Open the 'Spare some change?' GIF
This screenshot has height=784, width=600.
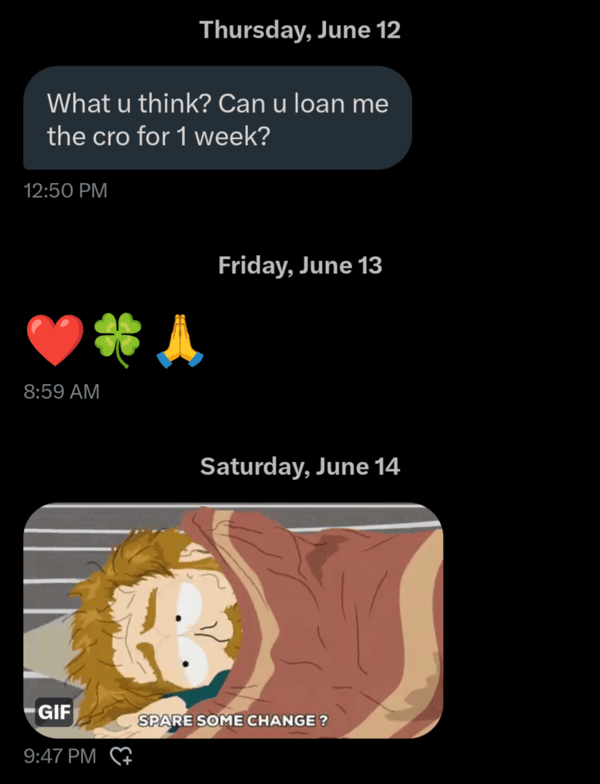coord(232,620)
